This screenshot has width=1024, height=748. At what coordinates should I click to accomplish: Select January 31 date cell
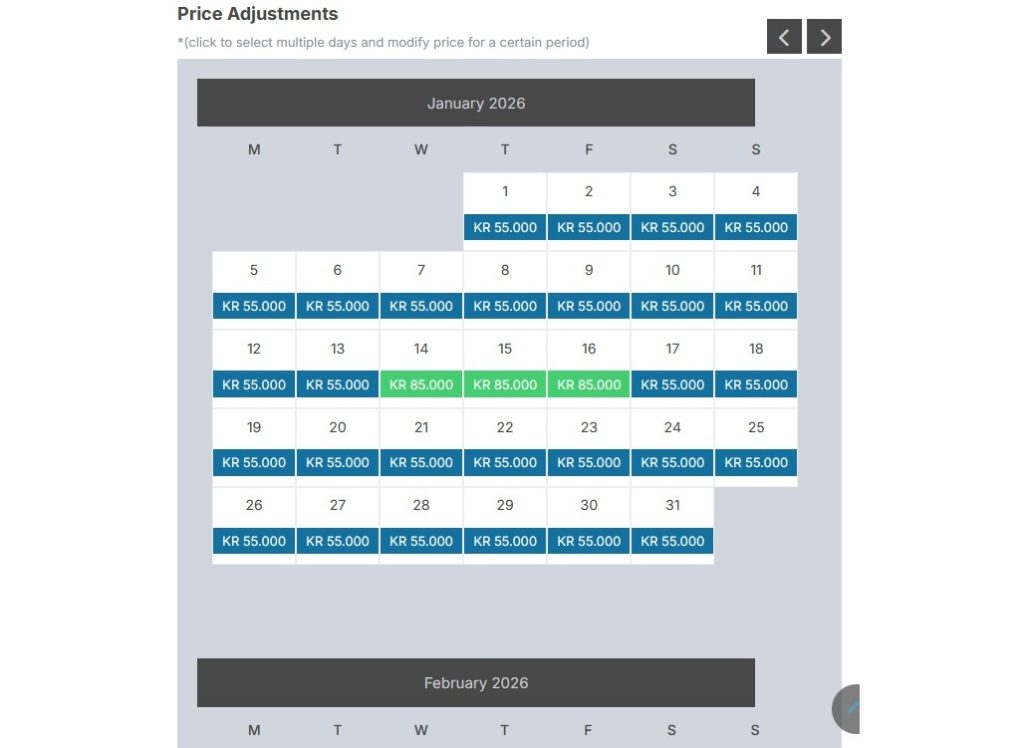[672, 521]
